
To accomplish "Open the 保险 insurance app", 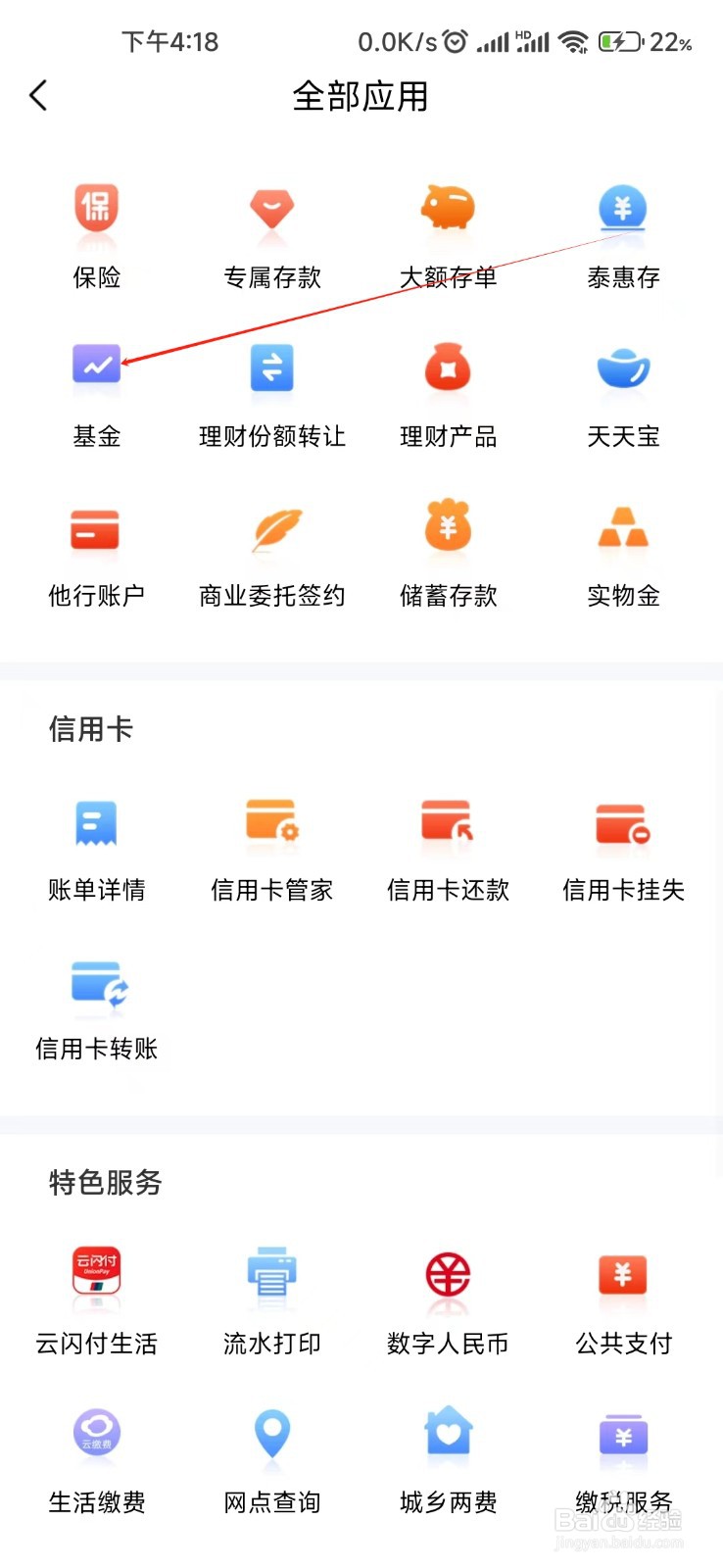I will click(x=96, y=235).
